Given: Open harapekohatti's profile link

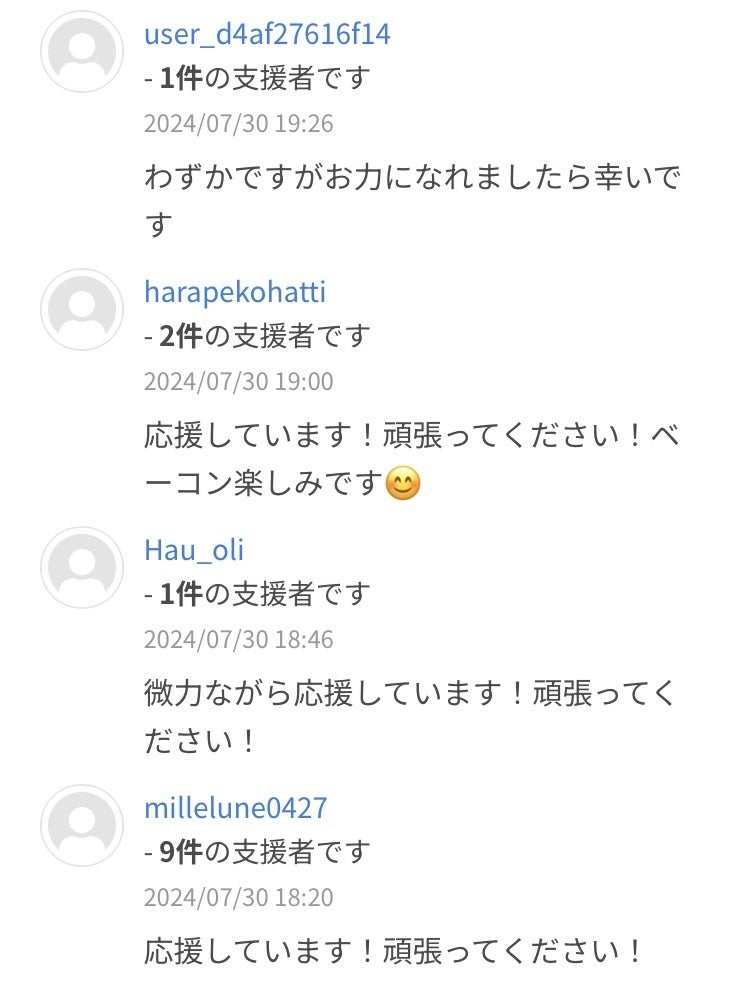Looking at the screenshot, I should (235, 292).
